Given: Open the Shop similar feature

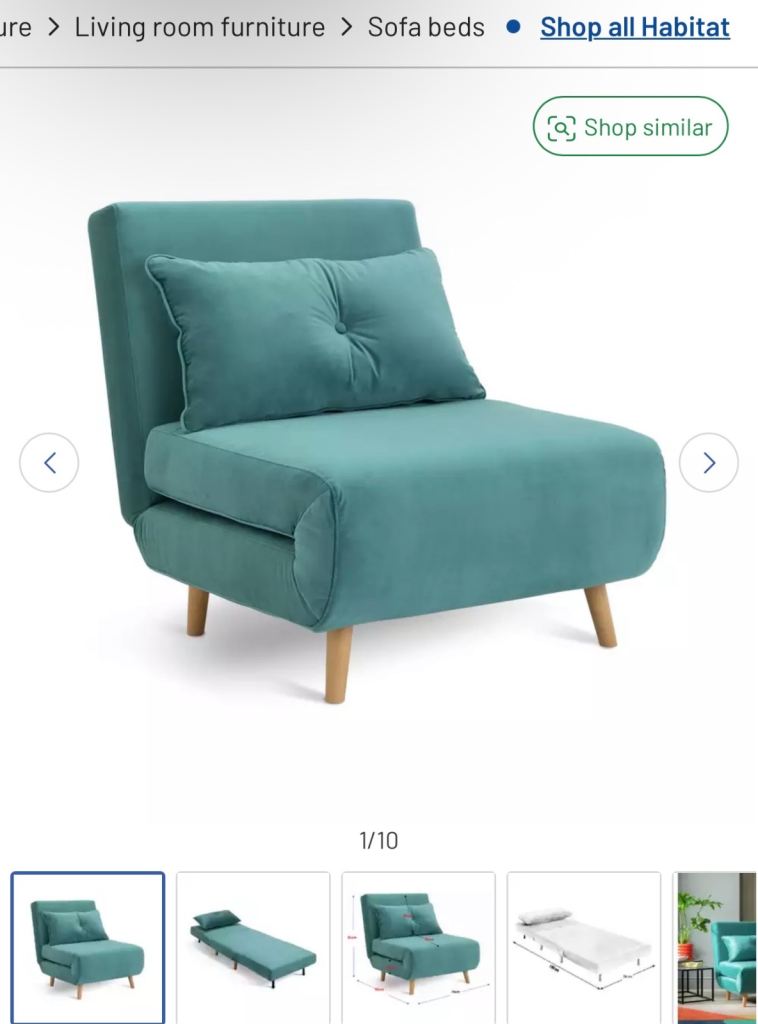Looking at the screenshot, I should pos(628,127).
